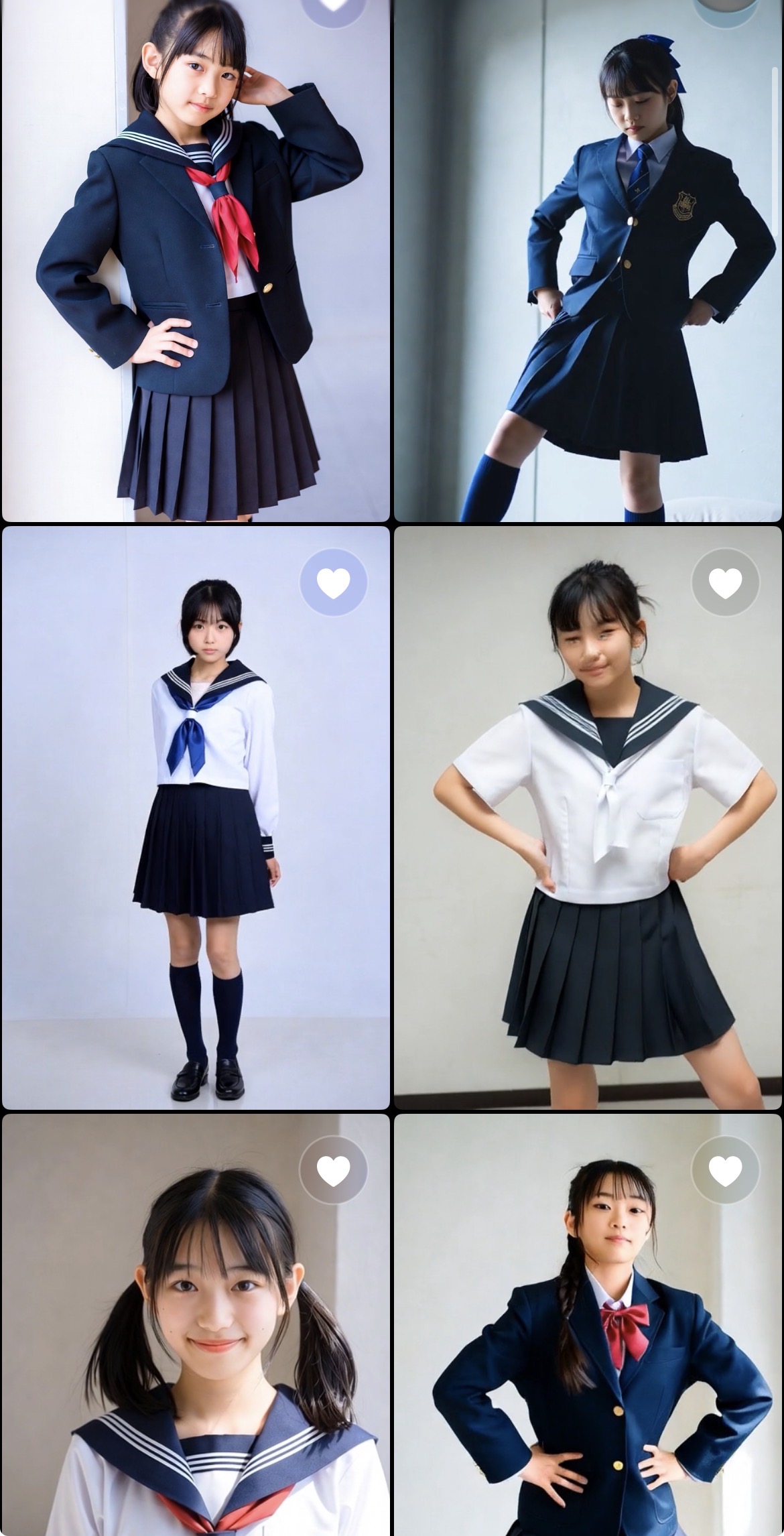Screen dimensions: 784x1536
Task: Open the close-up pigtails portrait
Action: click(x=196, y=1340)
